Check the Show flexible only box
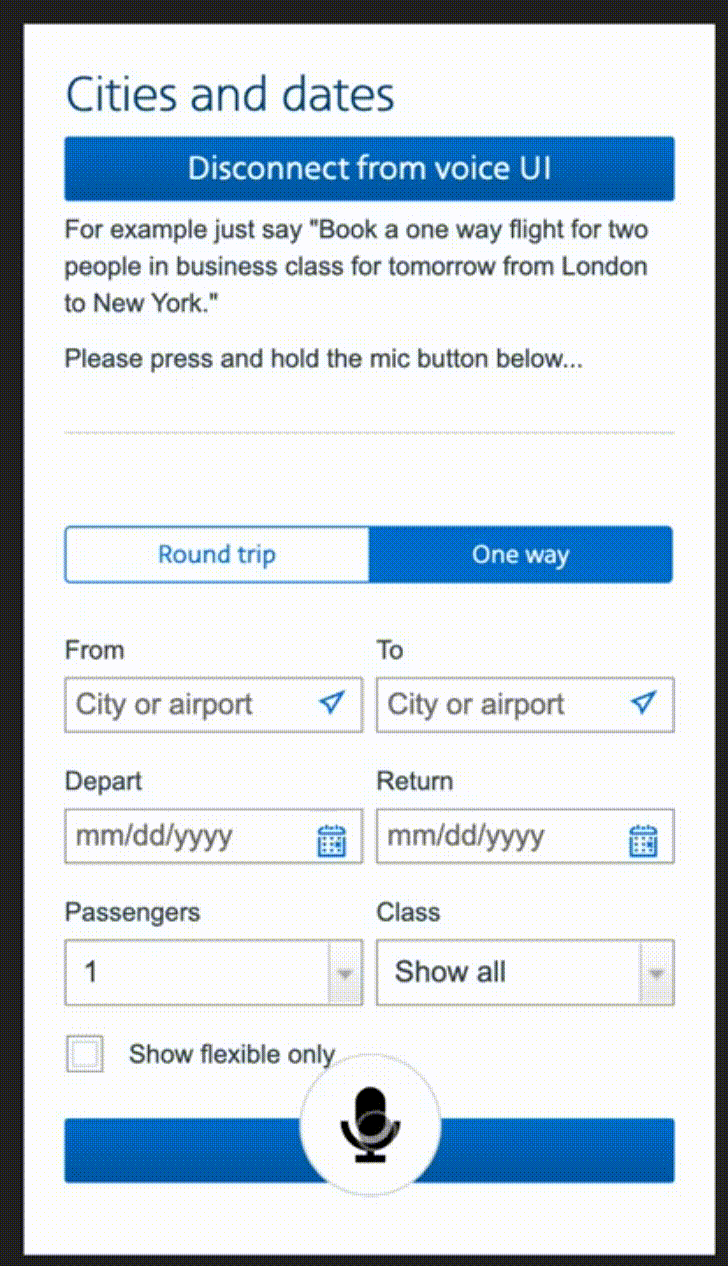728x1266 pixels. point(84,1054)
